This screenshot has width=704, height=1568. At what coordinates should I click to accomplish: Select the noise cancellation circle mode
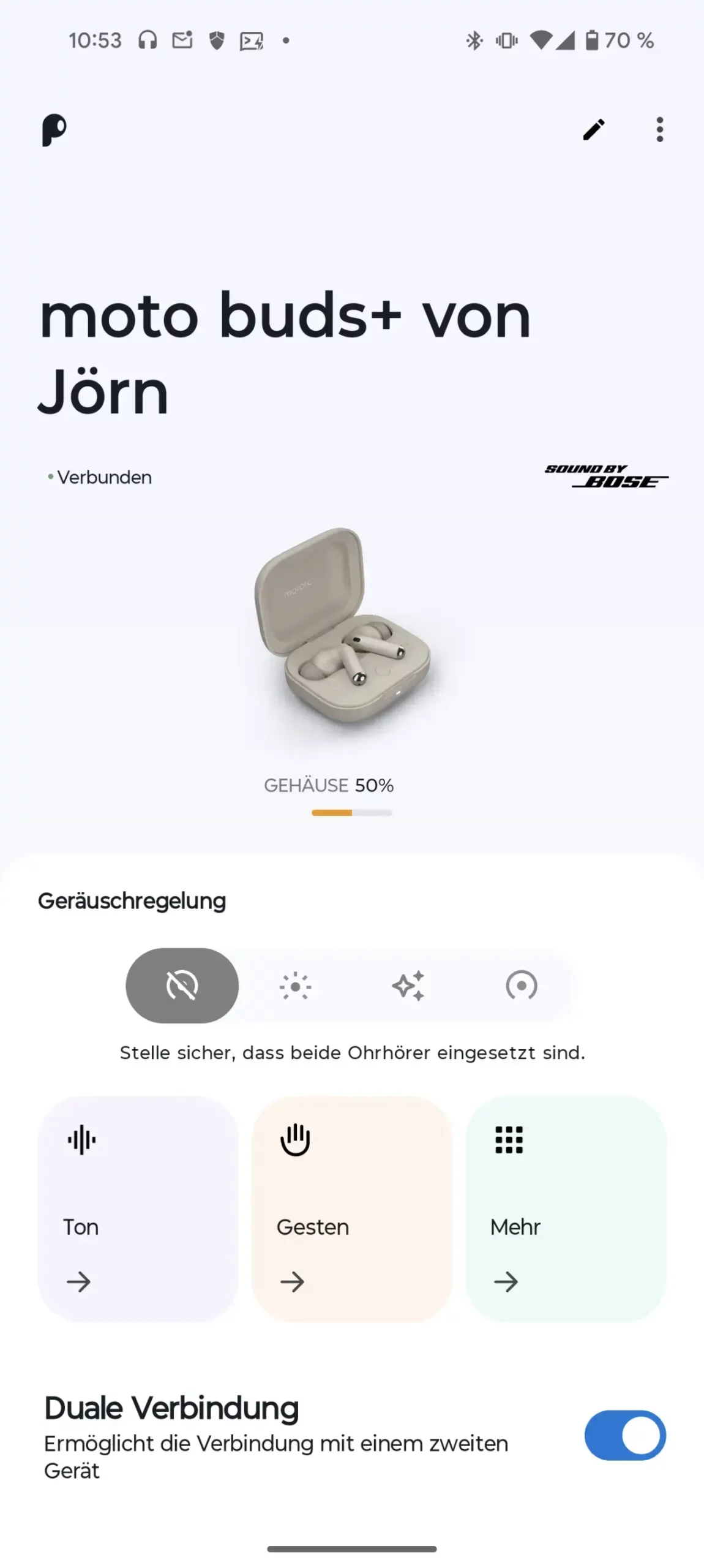(521, 986)
